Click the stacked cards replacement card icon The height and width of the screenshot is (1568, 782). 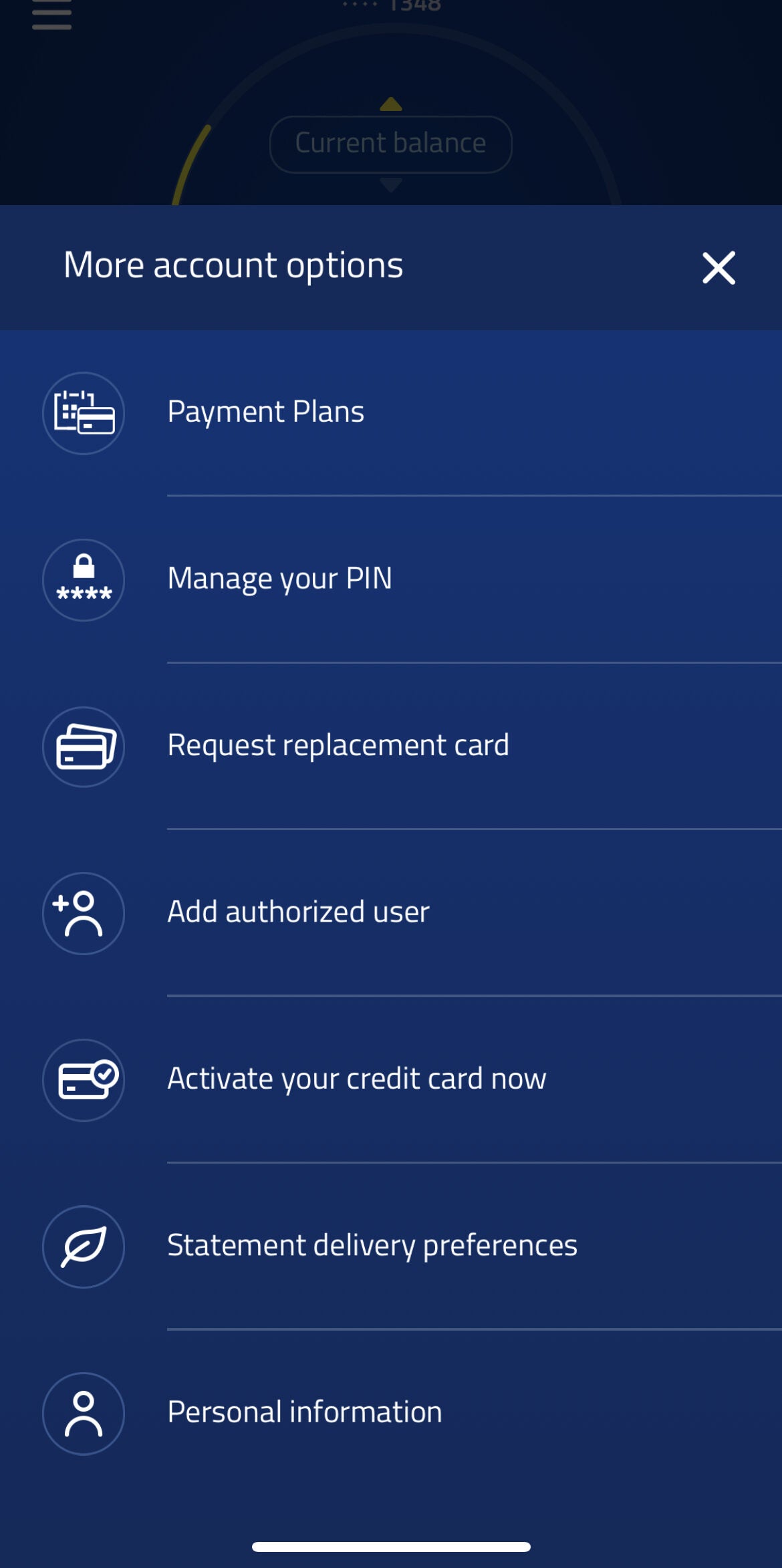click(83, 746)
